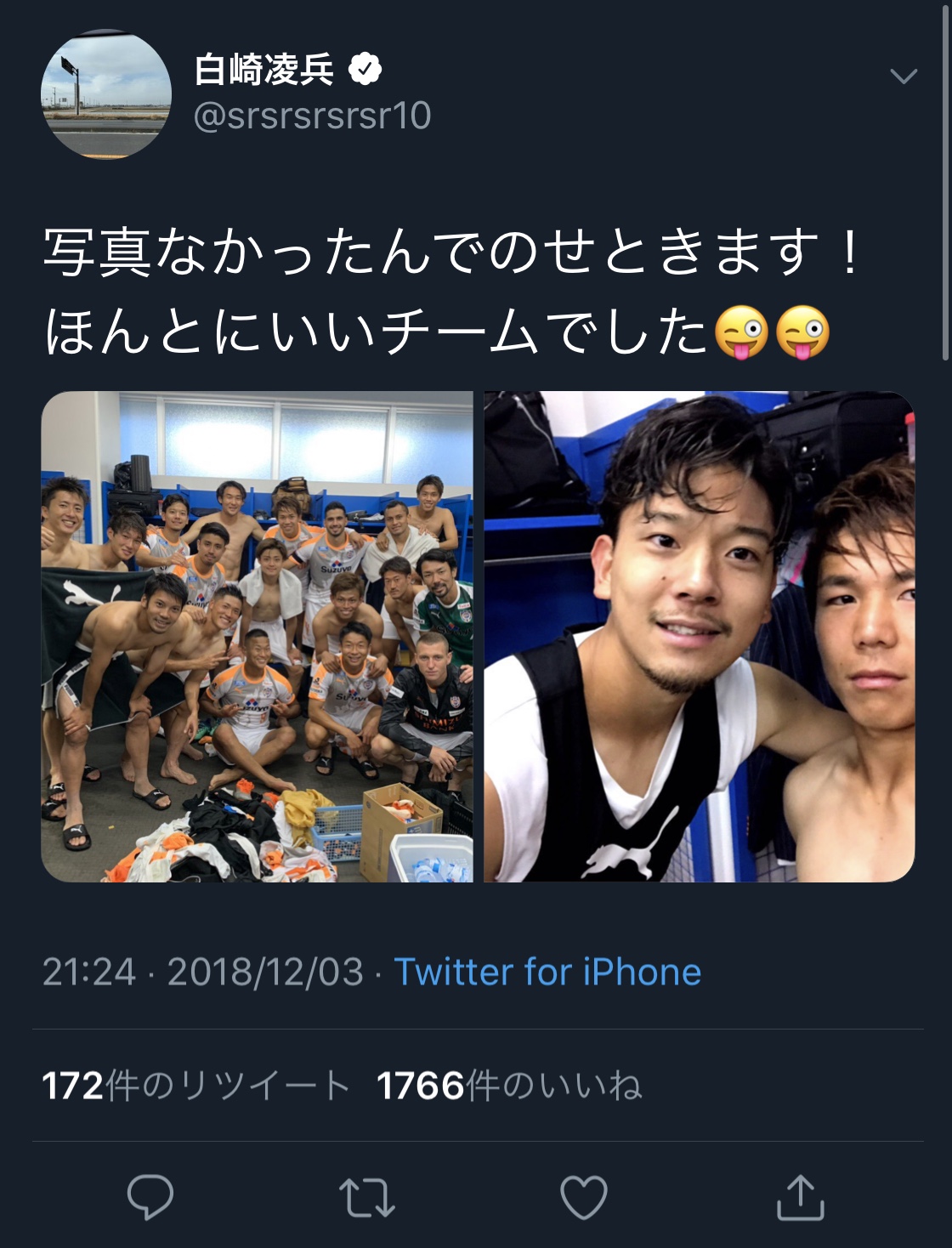Open the tweet options chevron menu
This screenshot has width=952, height=1248.
pyautogui.click(x=903, y=77)
